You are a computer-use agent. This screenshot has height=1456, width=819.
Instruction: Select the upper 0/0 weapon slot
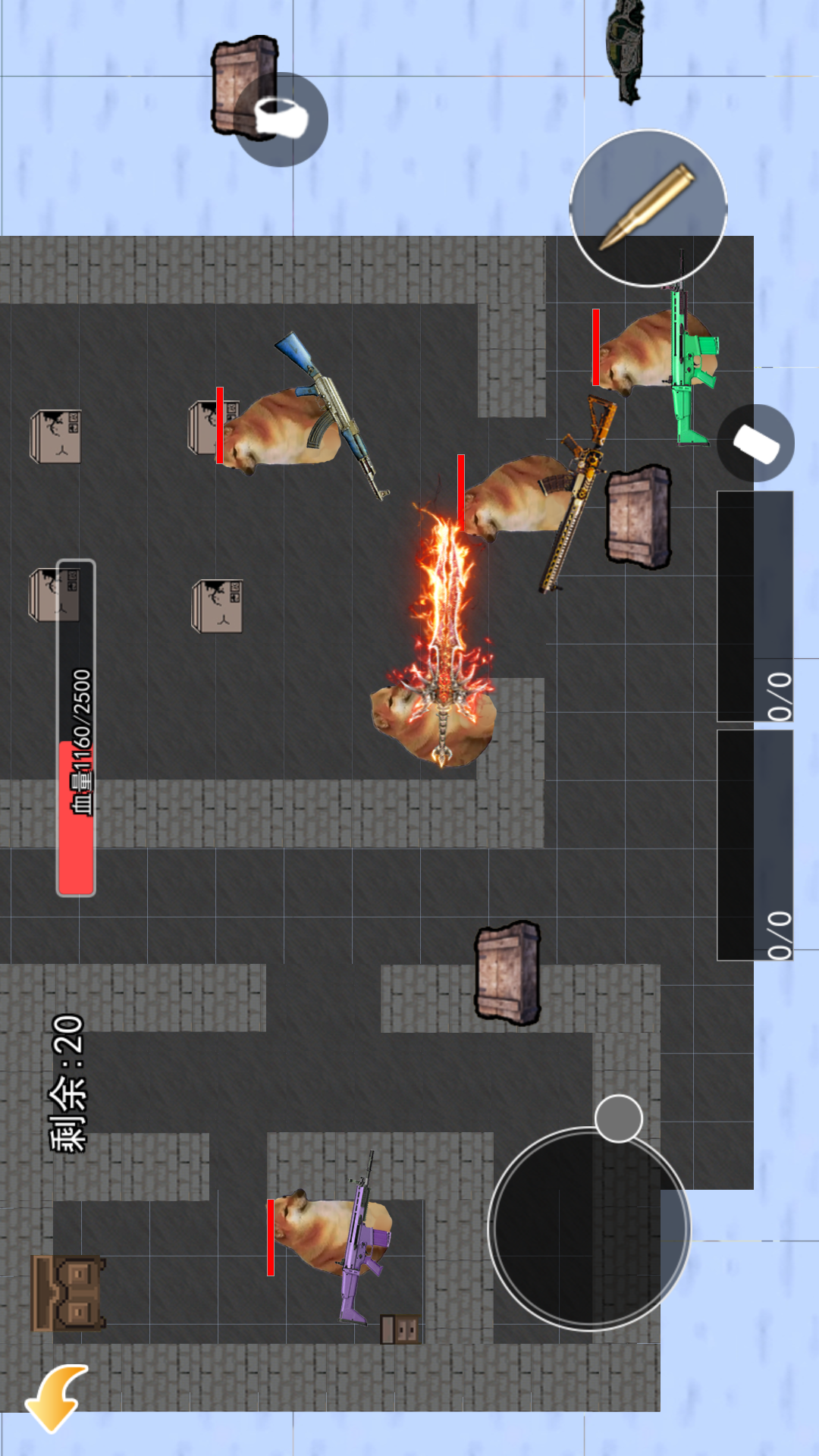coord(755,607)
